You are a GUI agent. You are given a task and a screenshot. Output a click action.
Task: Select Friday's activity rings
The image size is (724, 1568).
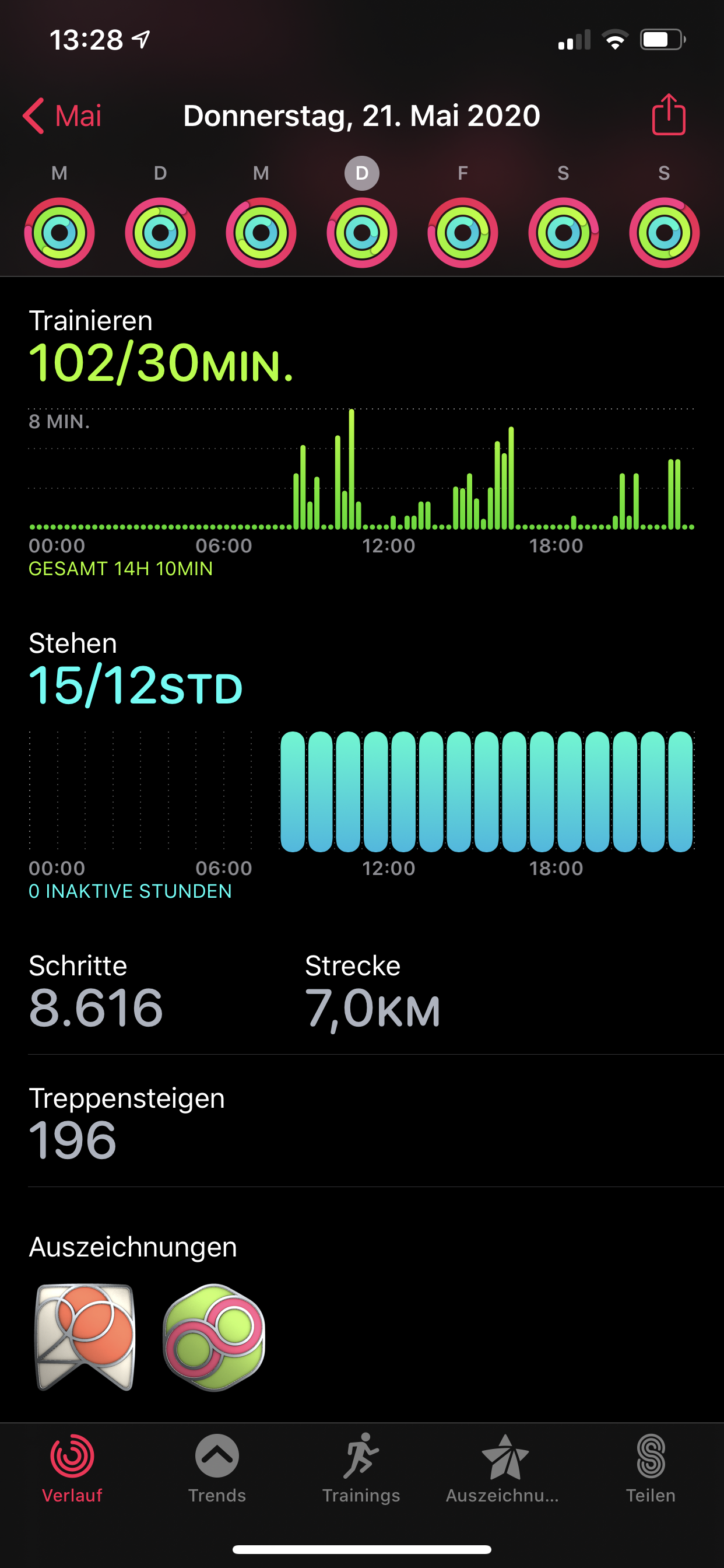click(x=462, y=233)
